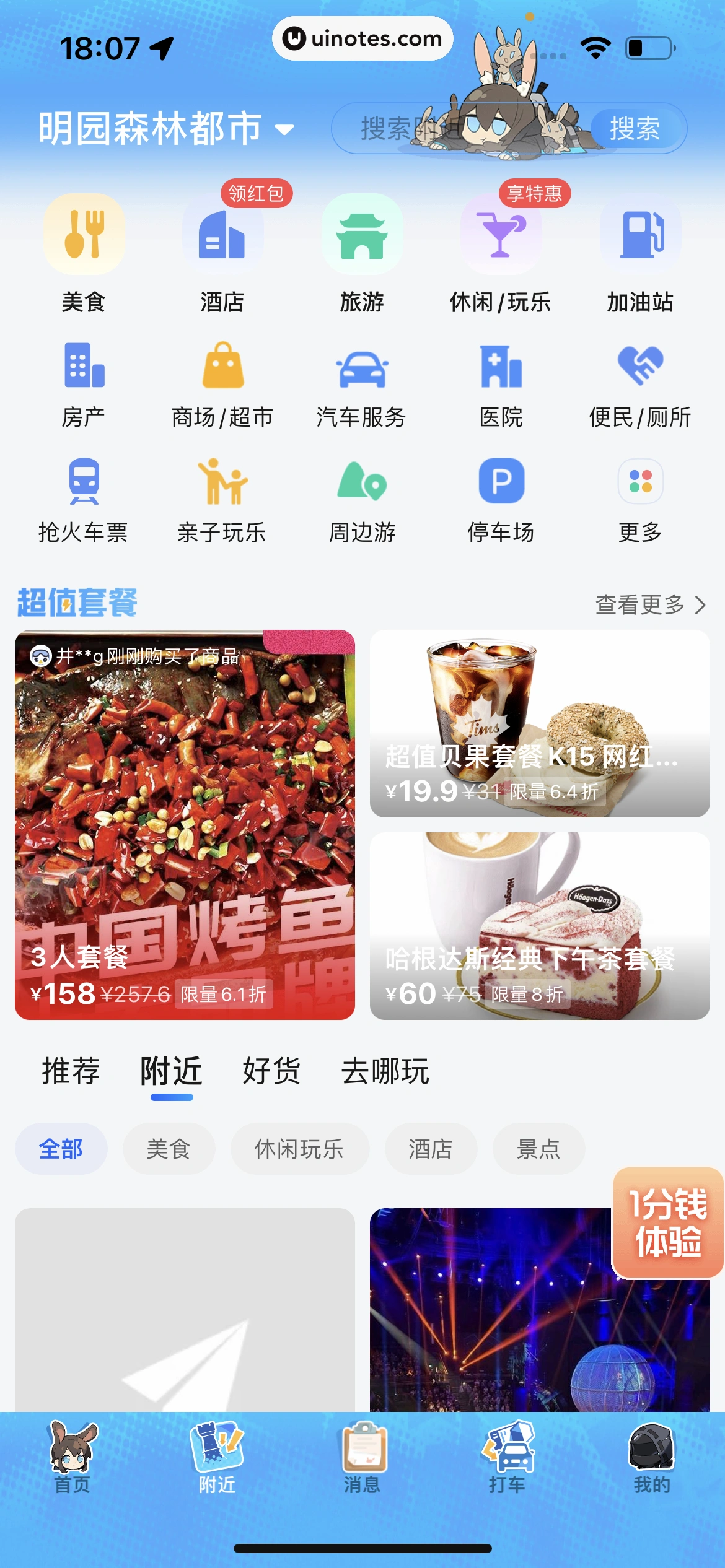Open the 打车 tab

[507, 1458]
